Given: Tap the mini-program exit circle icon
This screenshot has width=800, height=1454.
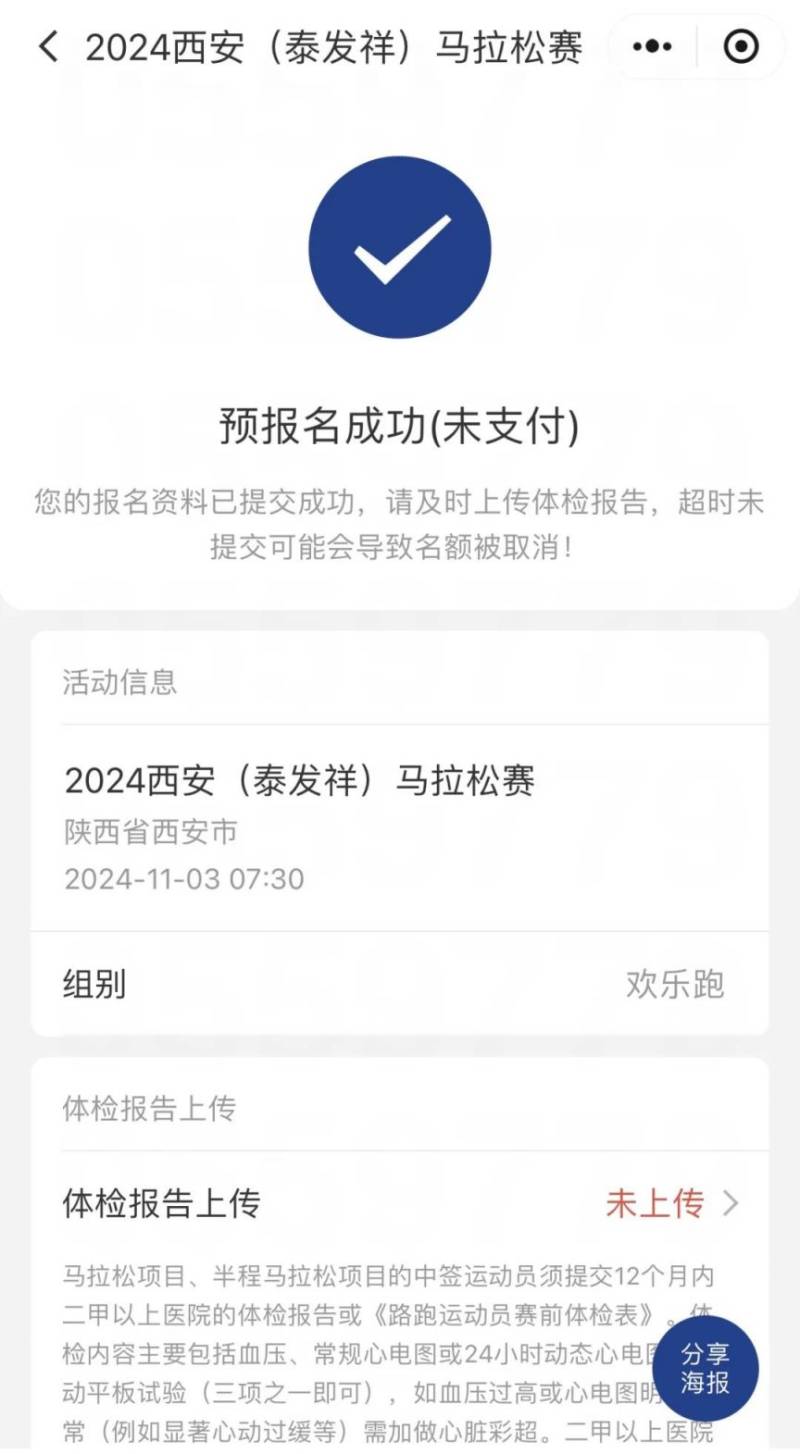Looking at the screenshot, I should pyautogui.click(x=742, y=46).
